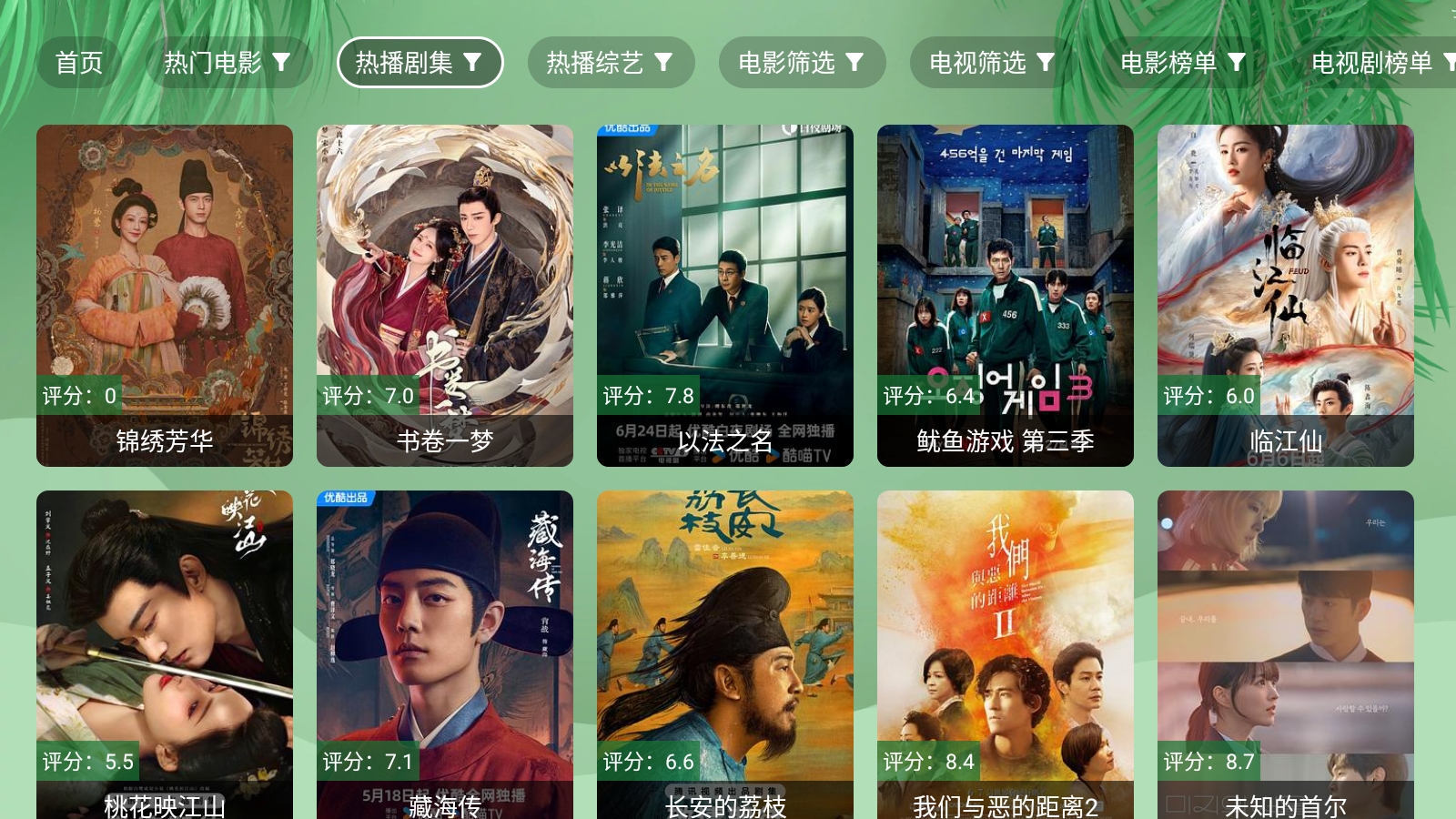Select the 以法之名 poster
The image size is (1456, 819).
[725, 295]
